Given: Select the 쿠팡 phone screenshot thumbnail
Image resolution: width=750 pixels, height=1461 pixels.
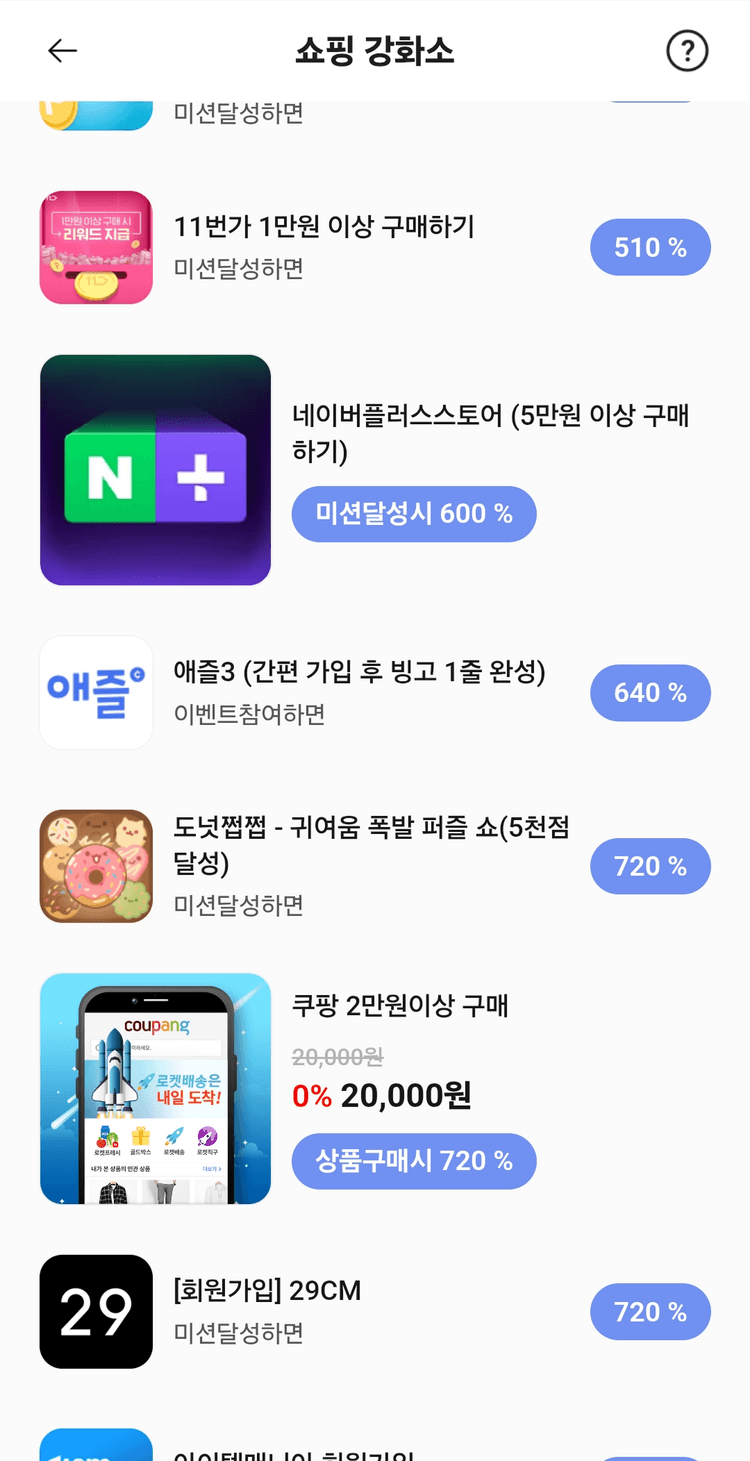Looking at the screenshot, I should point(155,1090).
